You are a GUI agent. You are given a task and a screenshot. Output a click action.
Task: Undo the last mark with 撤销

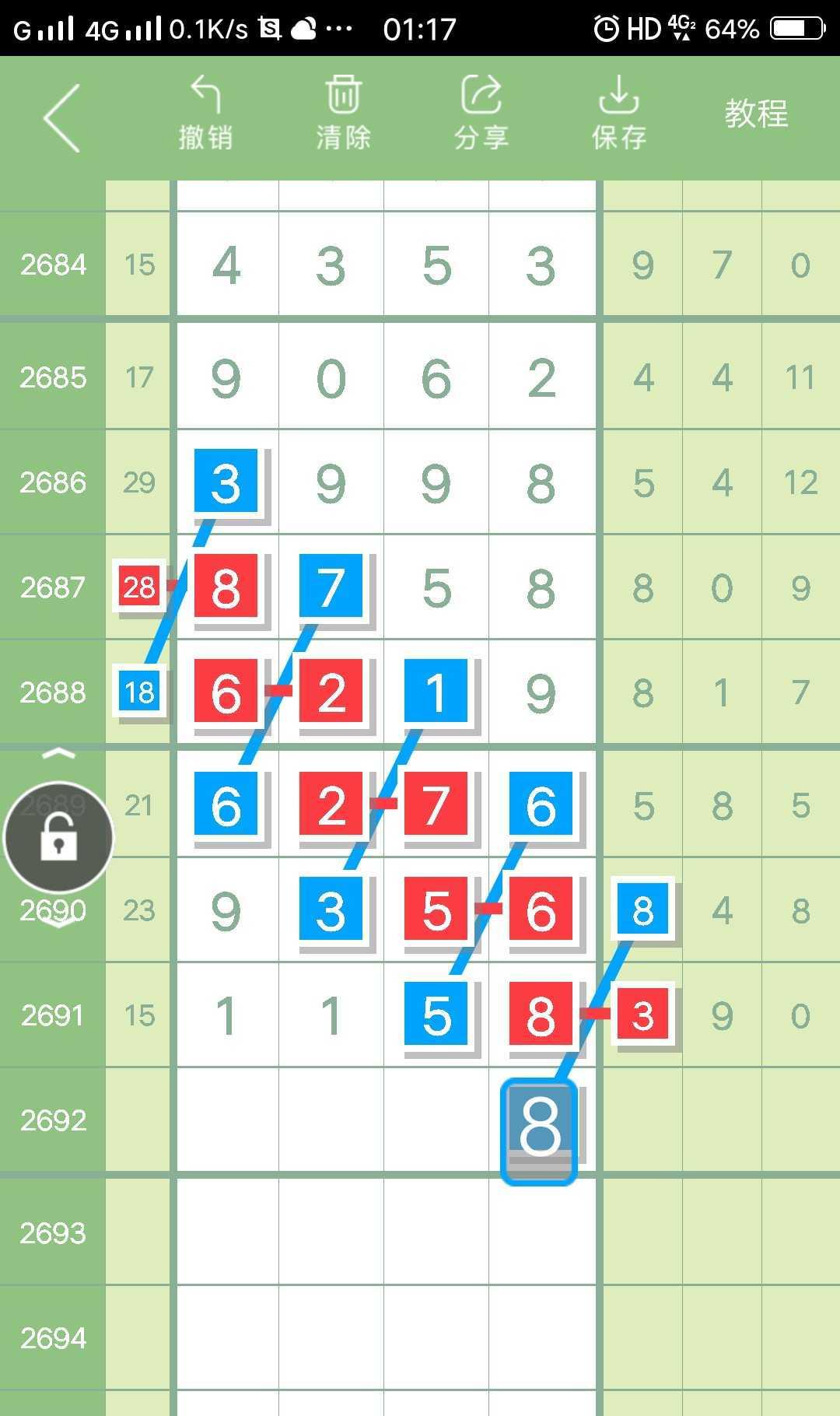205,114
